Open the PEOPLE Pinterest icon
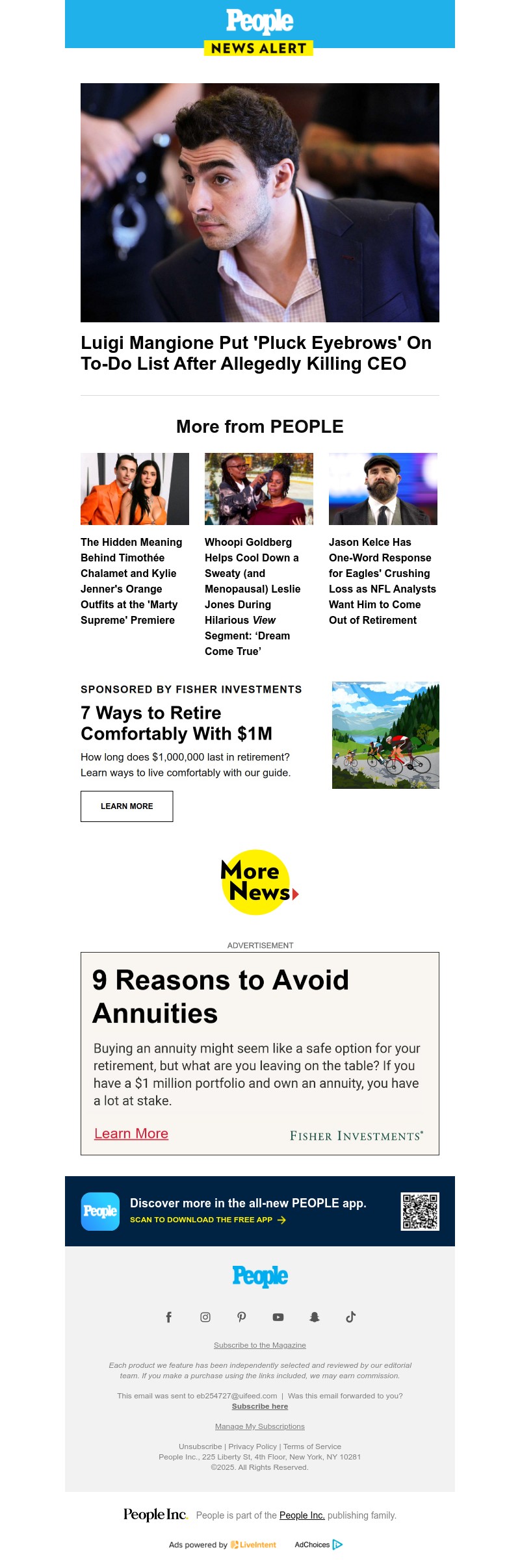Image resolution: width=520 pixels, height=1568 pixels. coord(242,1317)
